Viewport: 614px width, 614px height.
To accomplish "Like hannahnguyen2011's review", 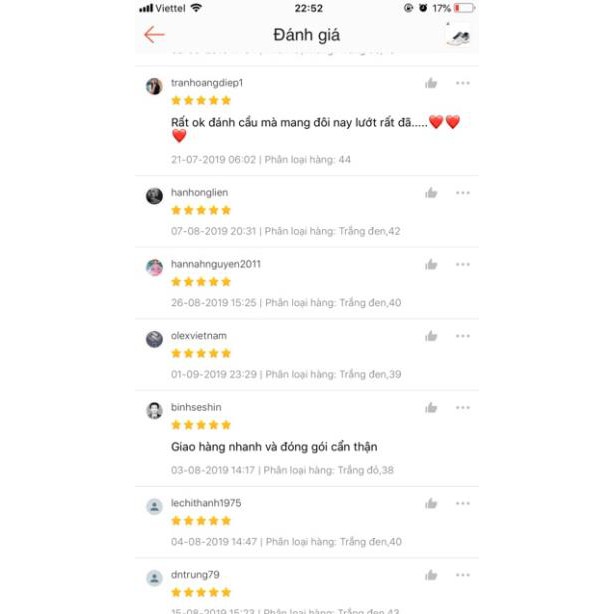I will coord(431,265).
